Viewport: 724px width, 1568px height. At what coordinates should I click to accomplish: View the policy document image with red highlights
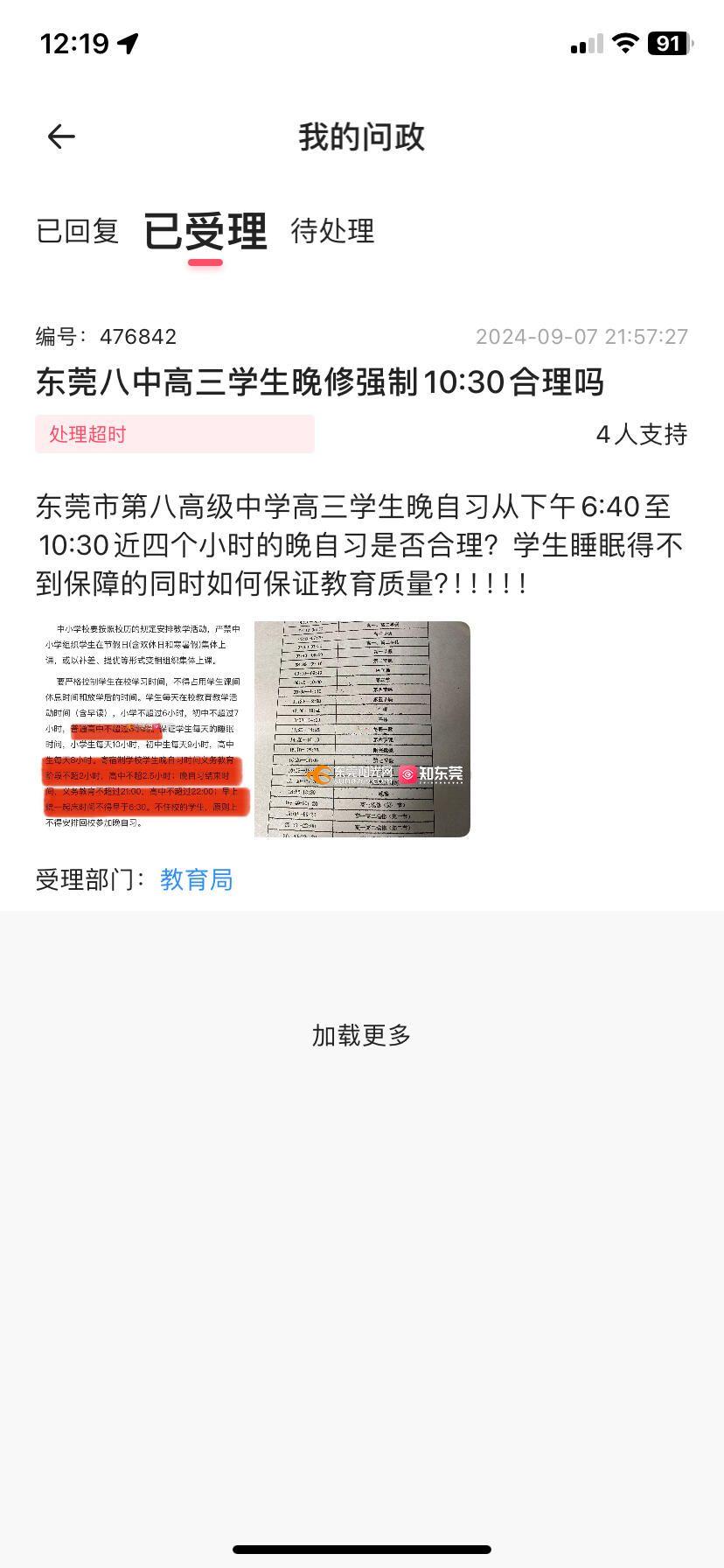coord(143,729)
